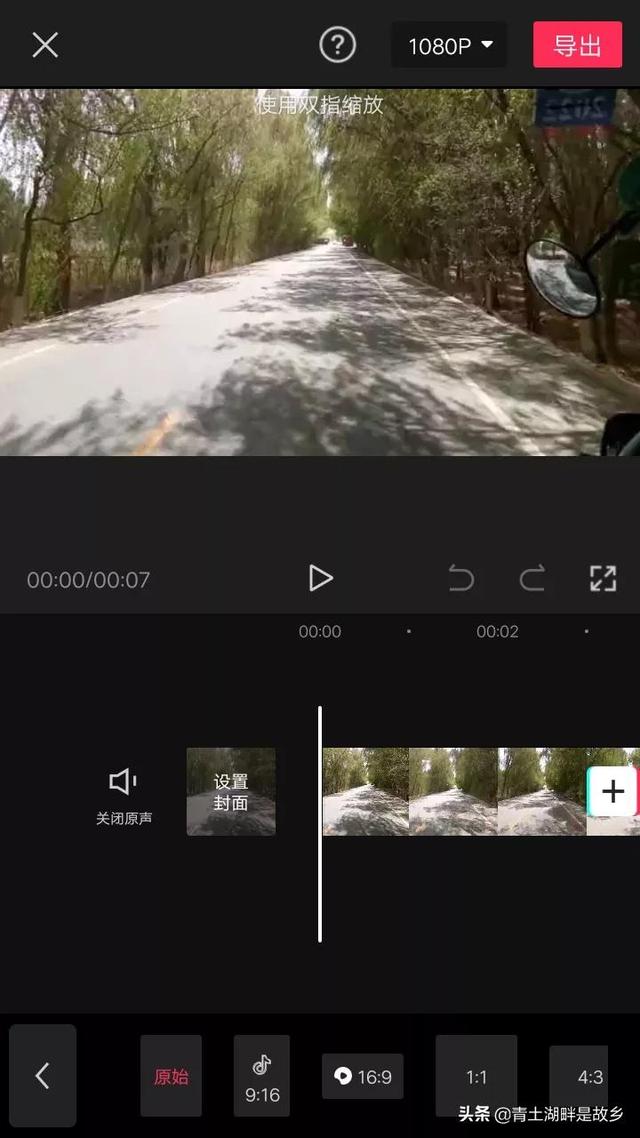The image size is (640, 1138).
Task: Go back from the ratio toolbar
Action: pos(43,1076)
